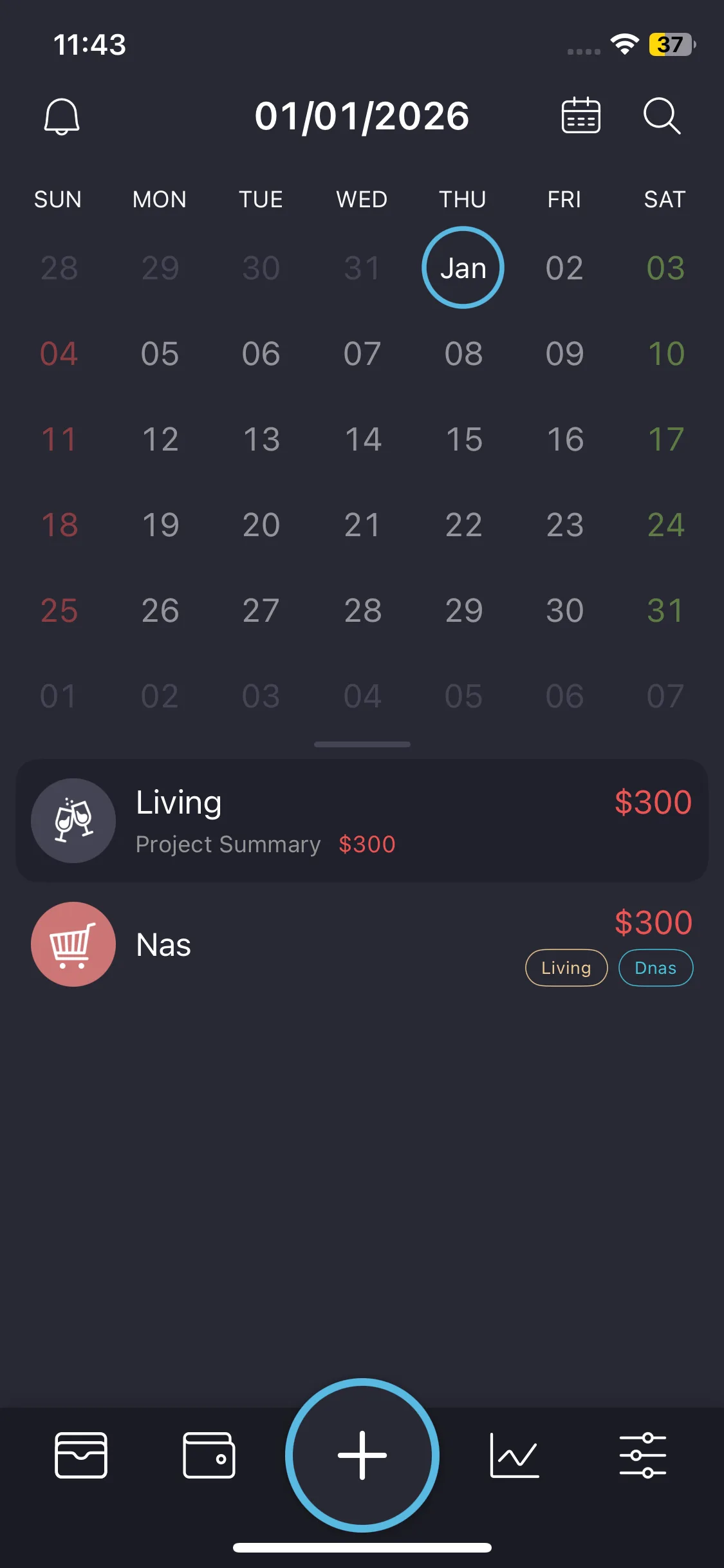Tap the Dnas tag chip
724x1568 pixels.
click(656, 967)
